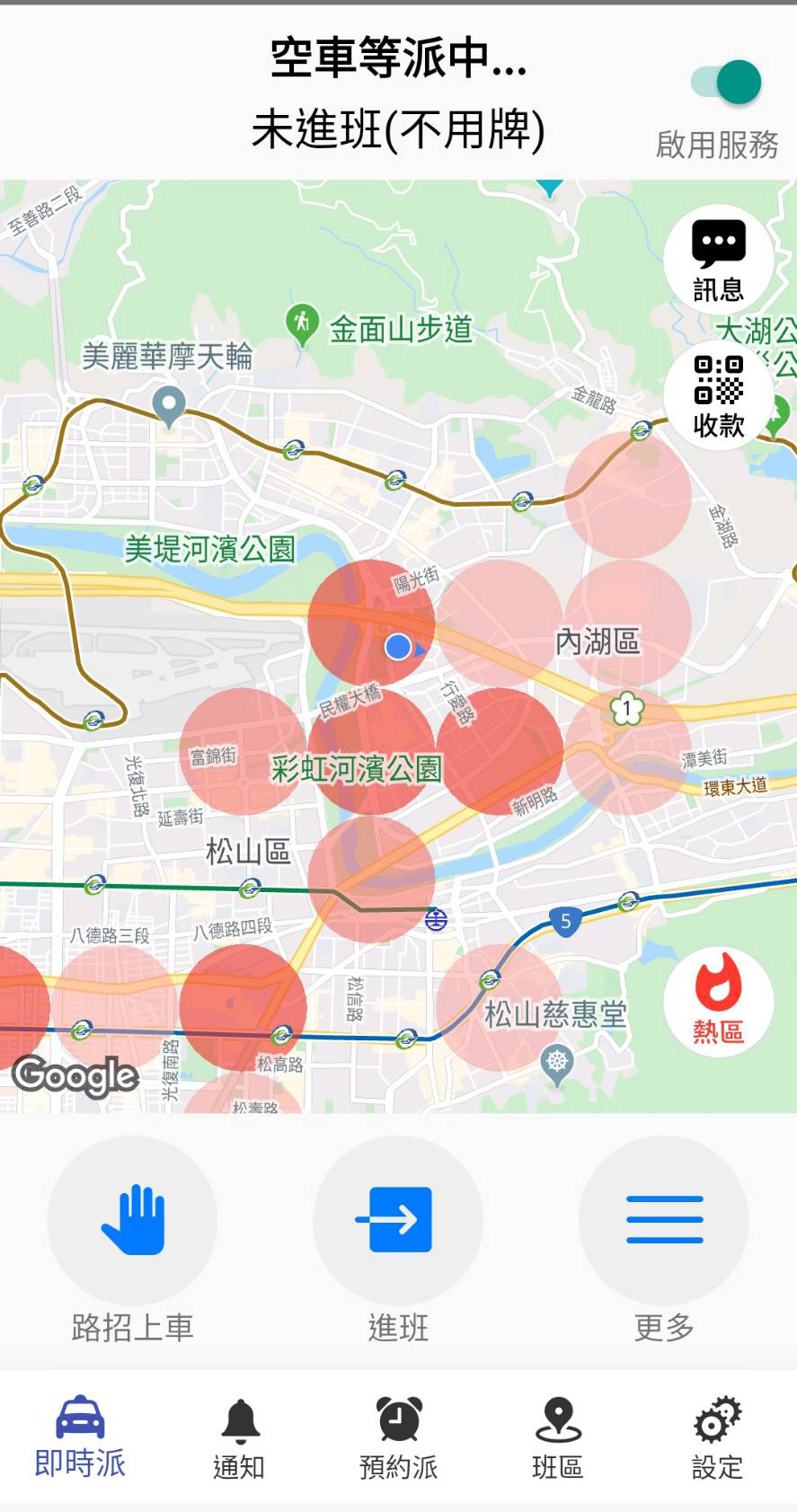
Task: Toggle the 啟用服務 service switch
Action: [727, 84]
